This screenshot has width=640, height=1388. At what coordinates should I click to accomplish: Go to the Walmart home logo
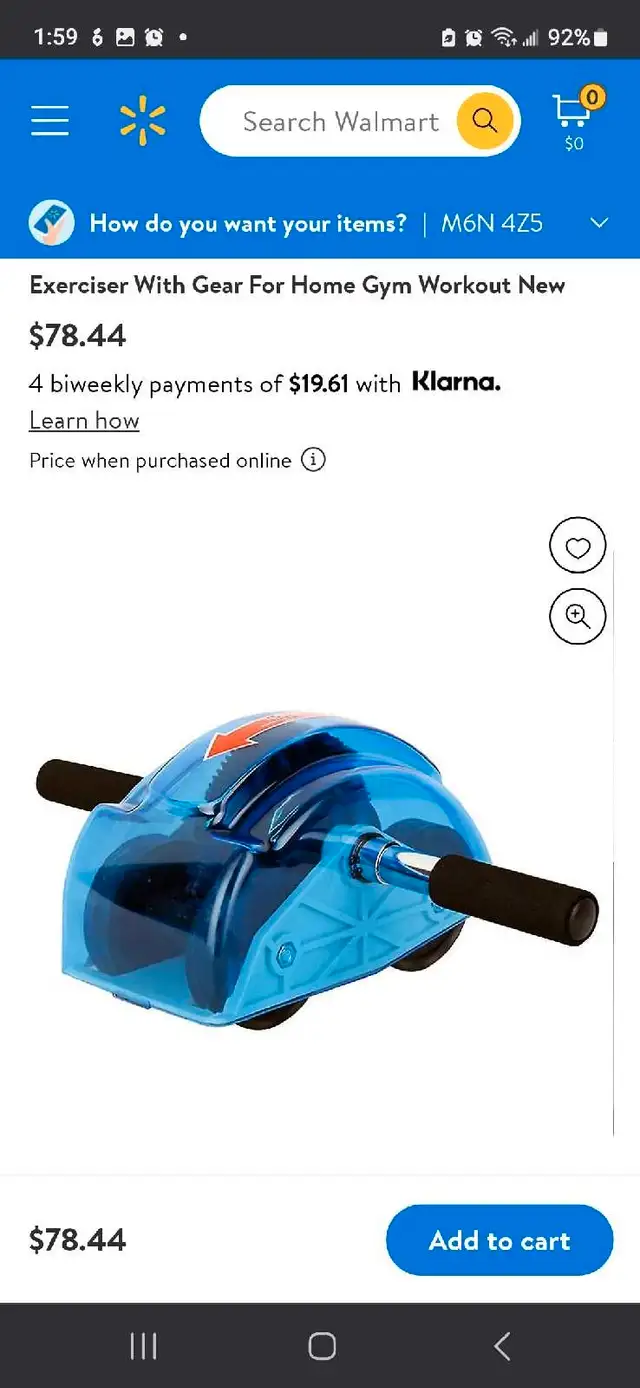143,121
